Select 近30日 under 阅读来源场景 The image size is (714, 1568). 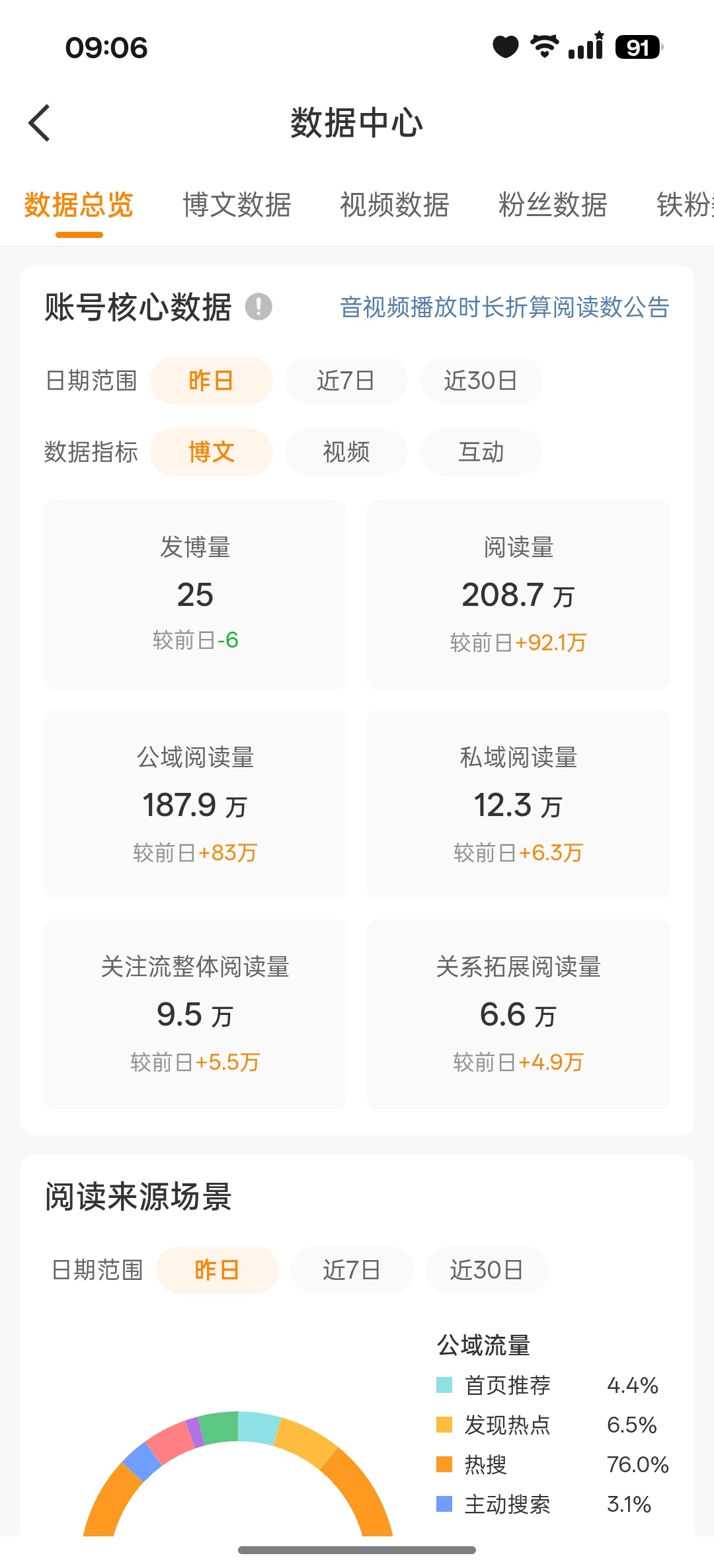(487, 1269)
